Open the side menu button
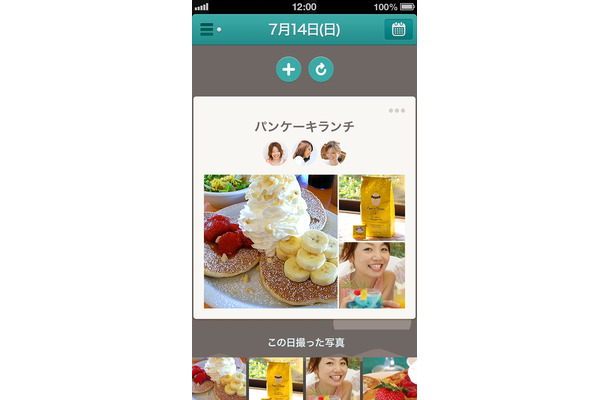 pos(209,29)
